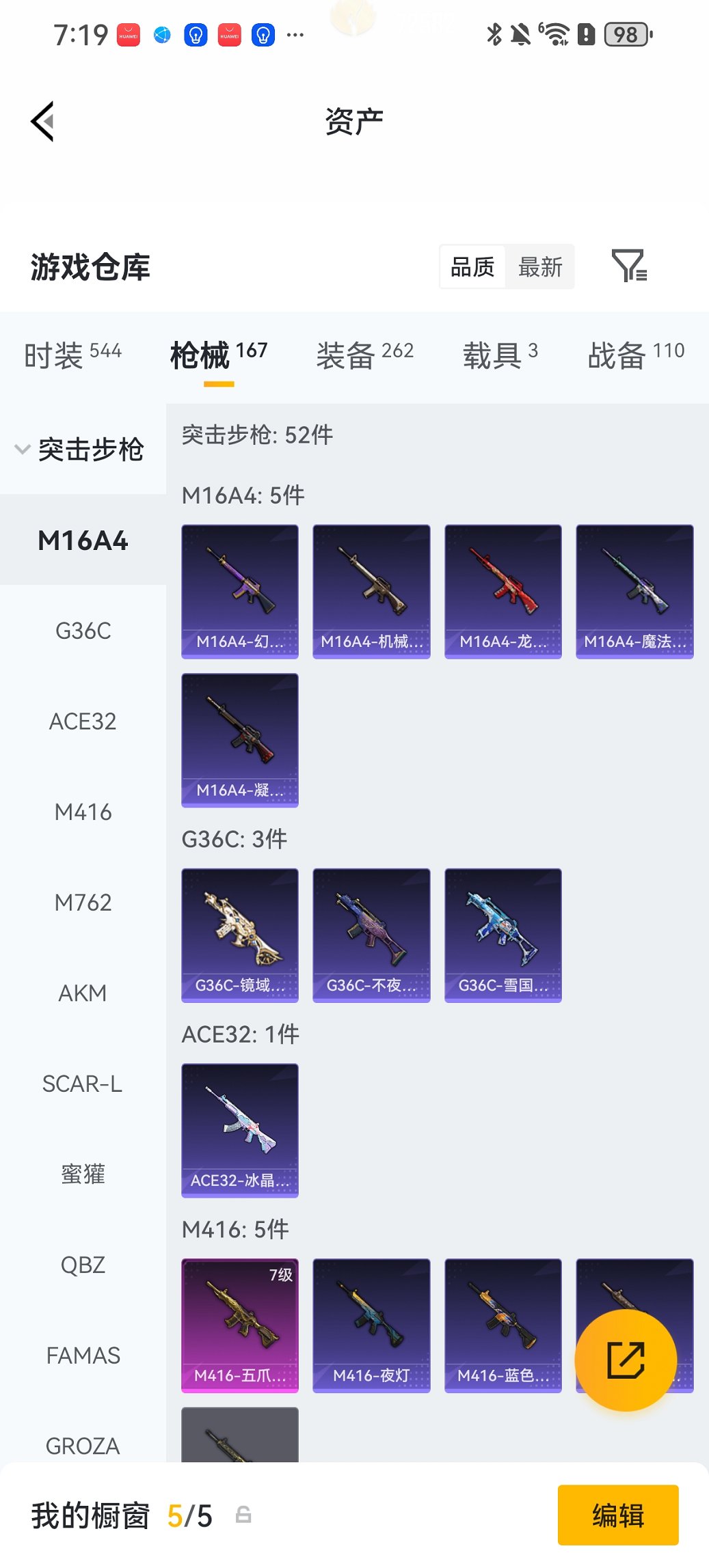Select M416 in the weapon sidebar
709x1568 pixels.
tap(83, 812)
